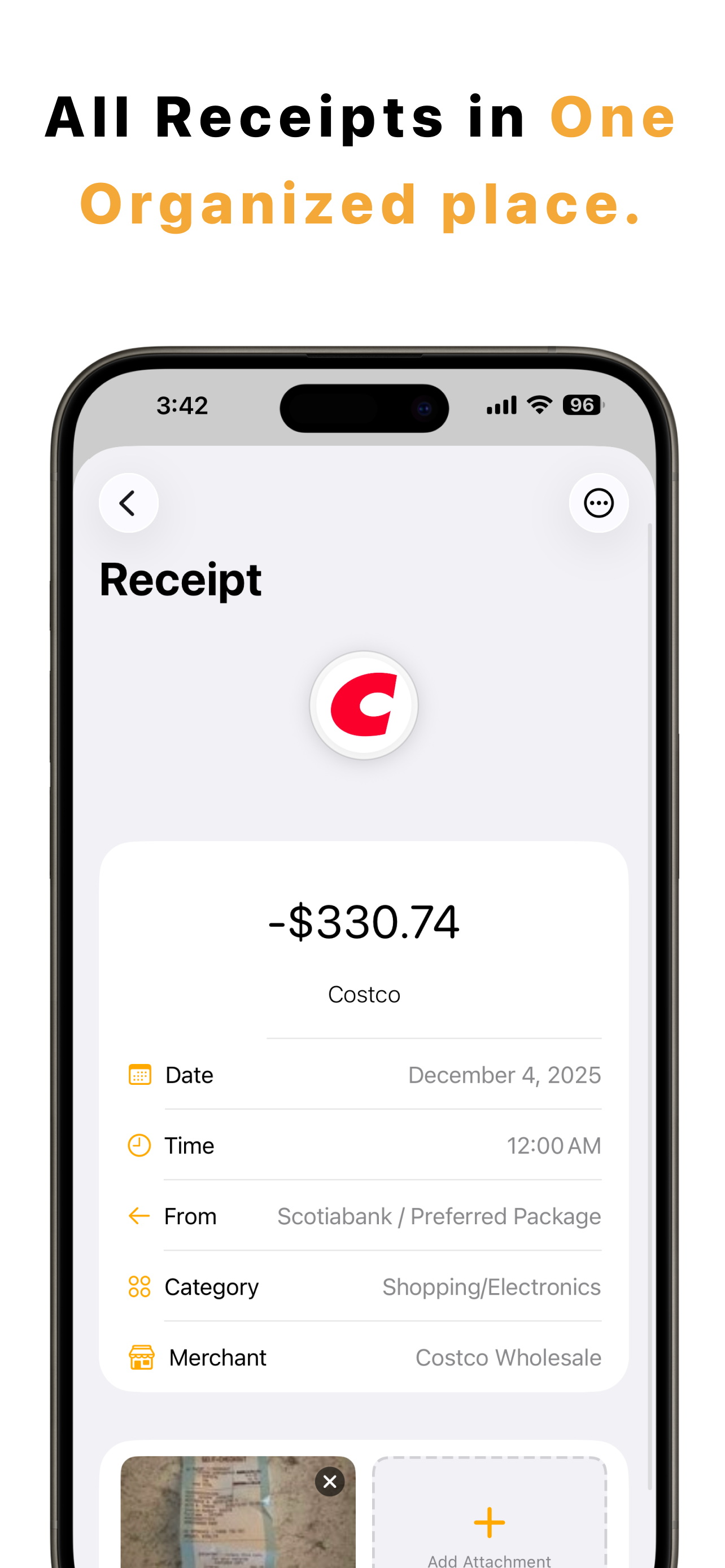Viewport: 725px width, 1568px height.
Task: Tap the 12:00 AM time value
Action: (x=554, y=1145)
